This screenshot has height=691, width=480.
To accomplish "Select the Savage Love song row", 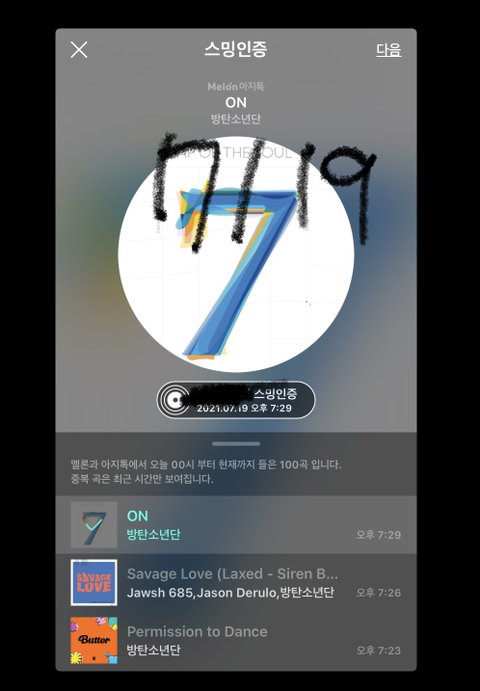I will [x=236, y=582].
